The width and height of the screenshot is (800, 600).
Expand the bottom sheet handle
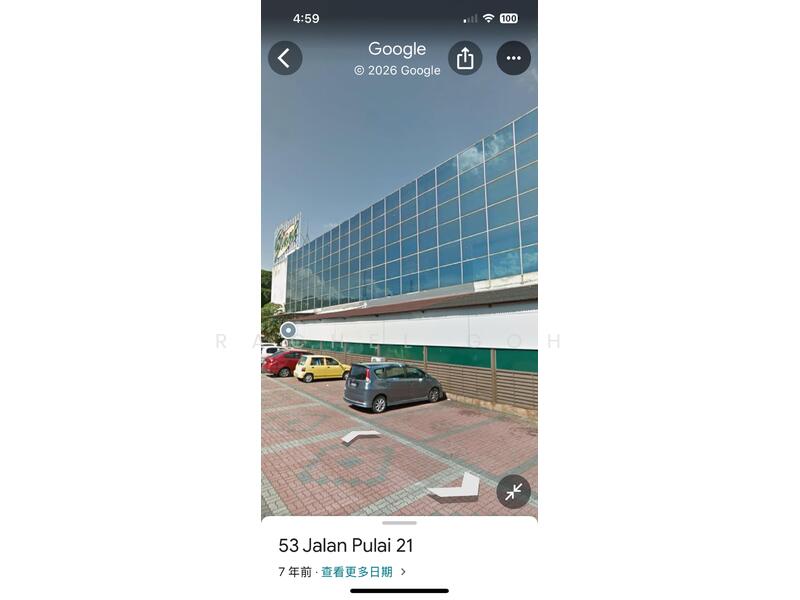(399, 522)
